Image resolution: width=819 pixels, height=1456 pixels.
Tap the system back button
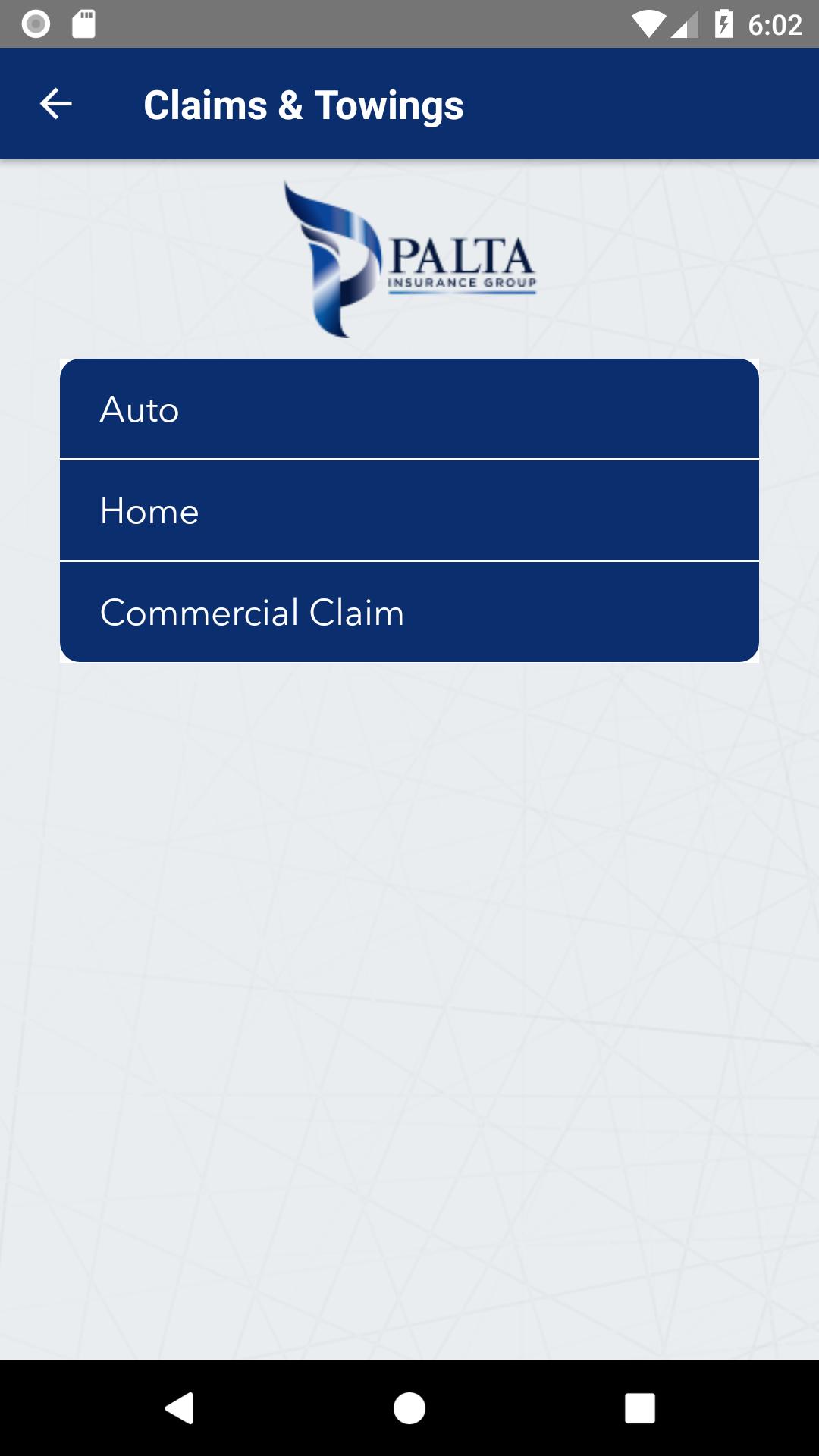(180, 1408)
